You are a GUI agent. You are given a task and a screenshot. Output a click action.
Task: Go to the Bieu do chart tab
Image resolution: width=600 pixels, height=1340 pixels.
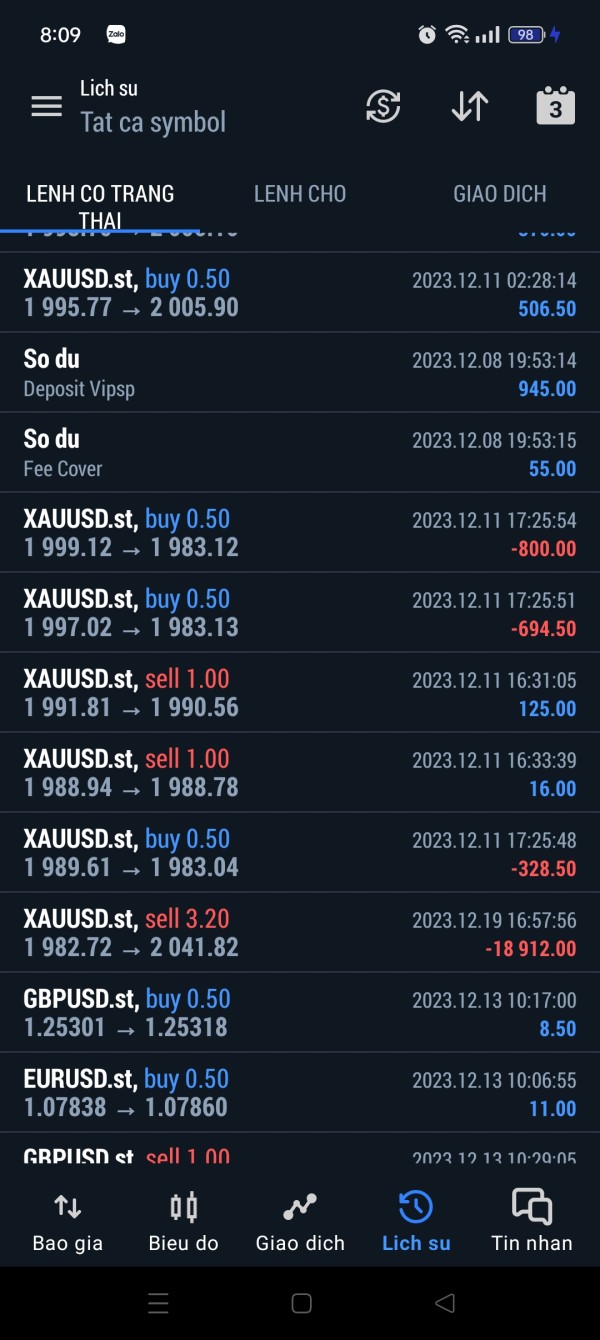(183, 1222)
